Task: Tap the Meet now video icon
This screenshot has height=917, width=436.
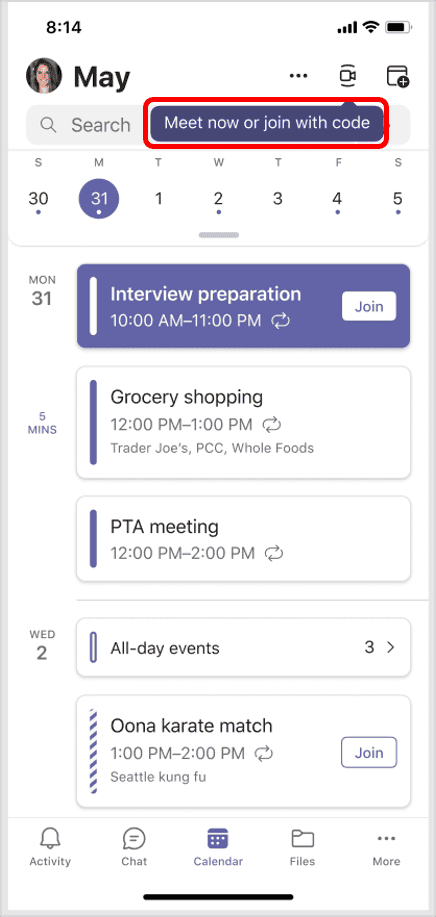Action: coord(348,75)
